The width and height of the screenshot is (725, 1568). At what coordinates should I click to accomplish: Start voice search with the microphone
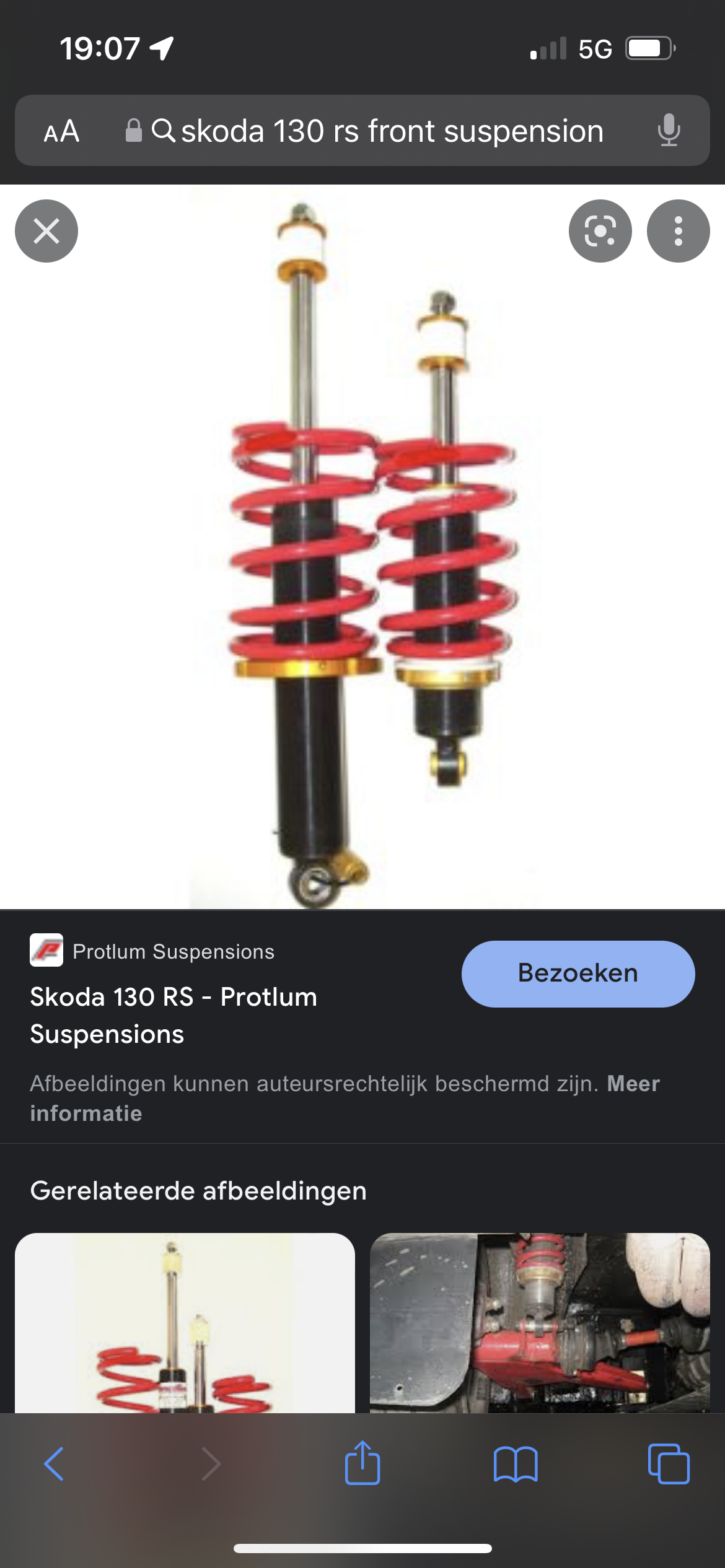[669, 131]
